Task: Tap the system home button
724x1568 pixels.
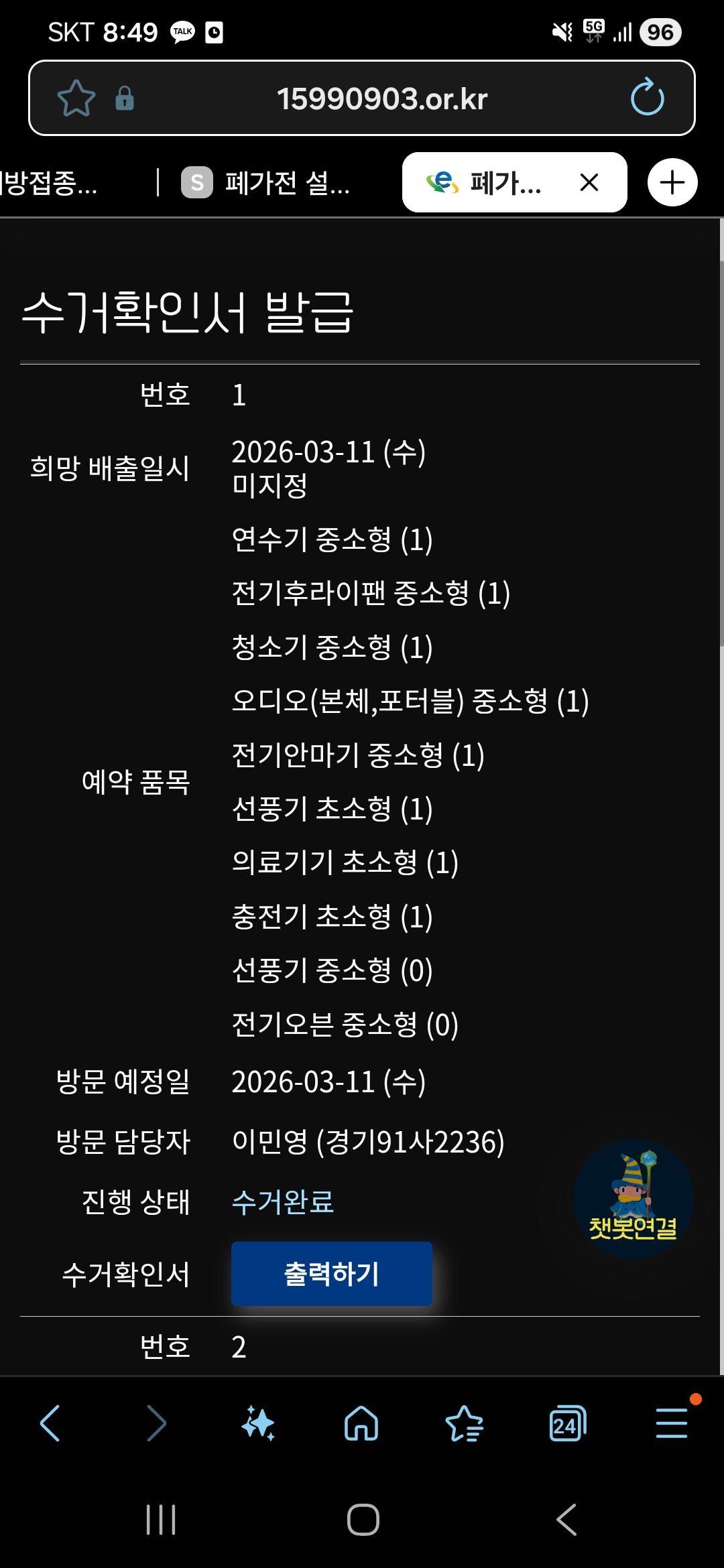Action: [363, 1520]
